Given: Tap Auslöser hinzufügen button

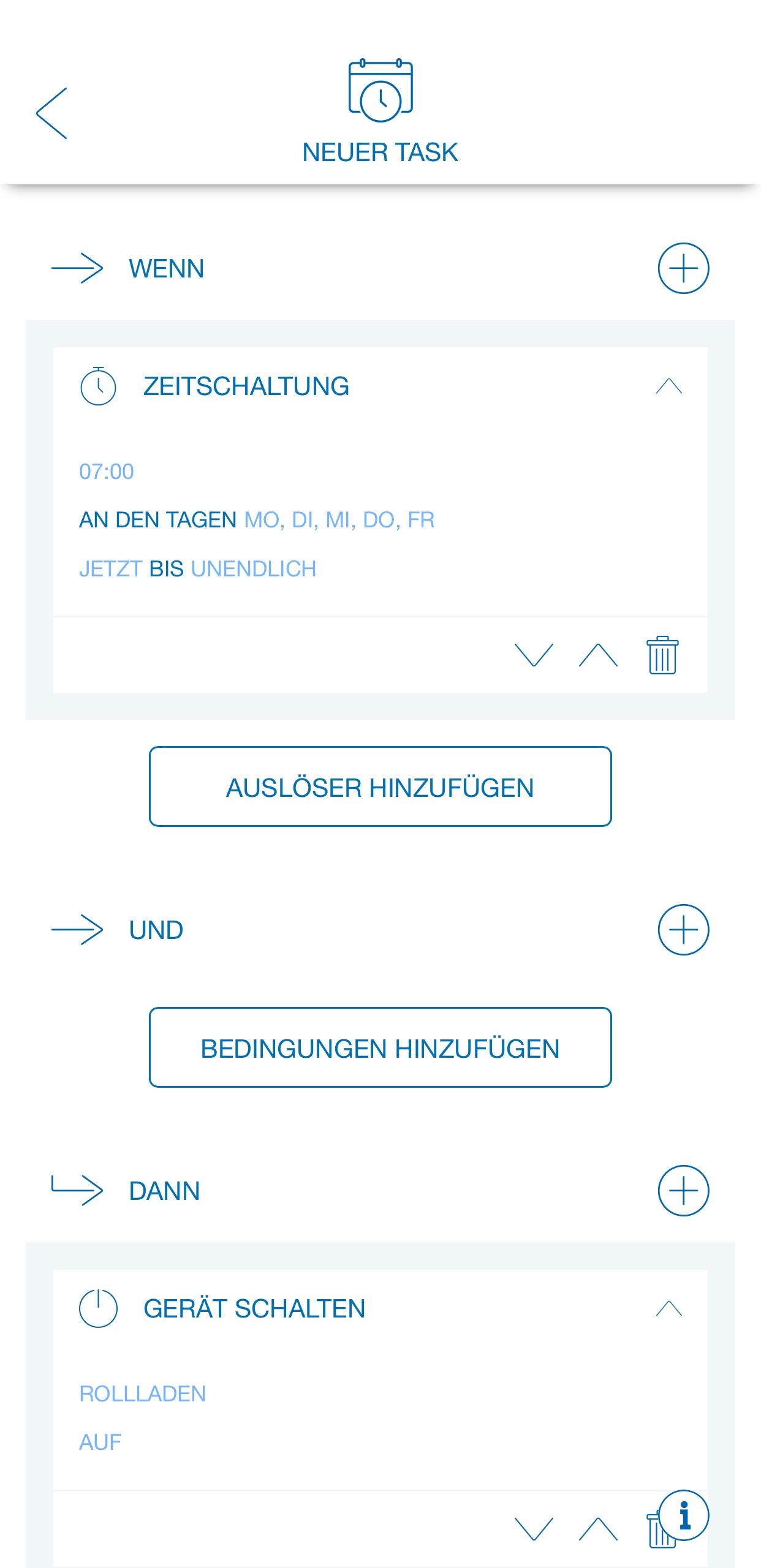Looking at the screenshot, I should click(x=380, y=786).
